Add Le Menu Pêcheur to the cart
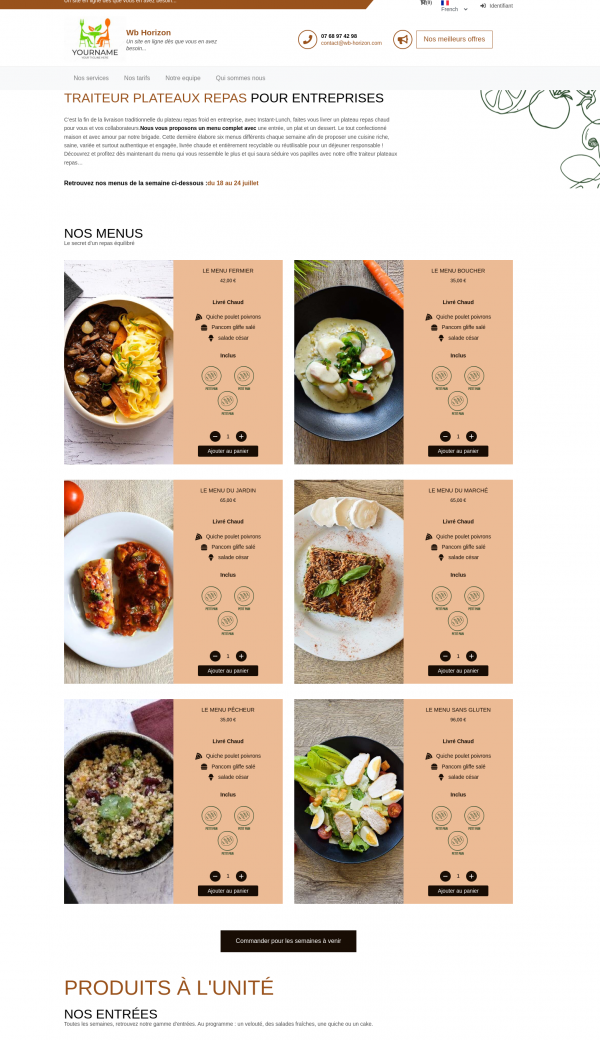Image resolution: width=600 pixels, height=1040 pixels. [228, 890]
